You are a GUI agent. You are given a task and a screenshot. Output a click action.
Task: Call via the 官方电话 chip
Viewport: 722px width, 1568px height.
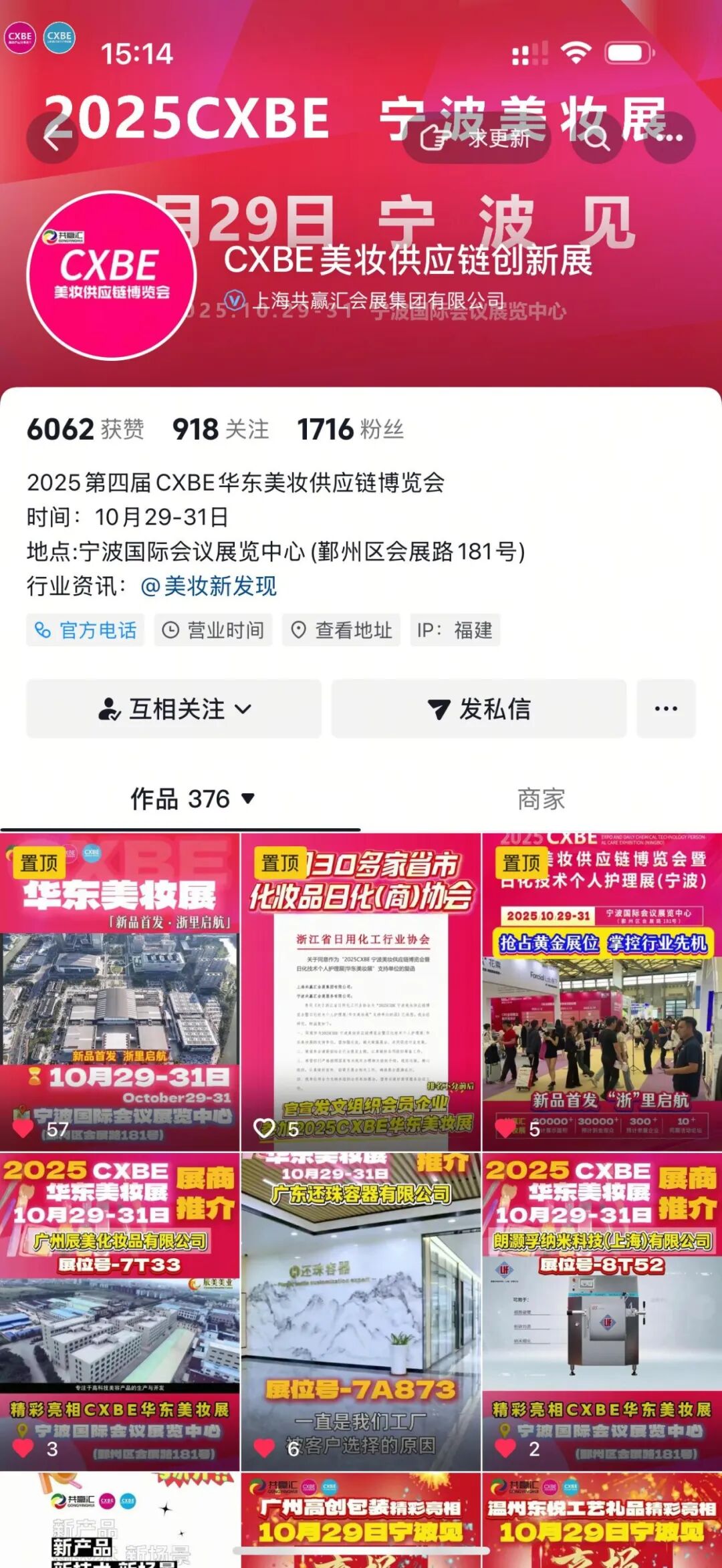[86, 630]
